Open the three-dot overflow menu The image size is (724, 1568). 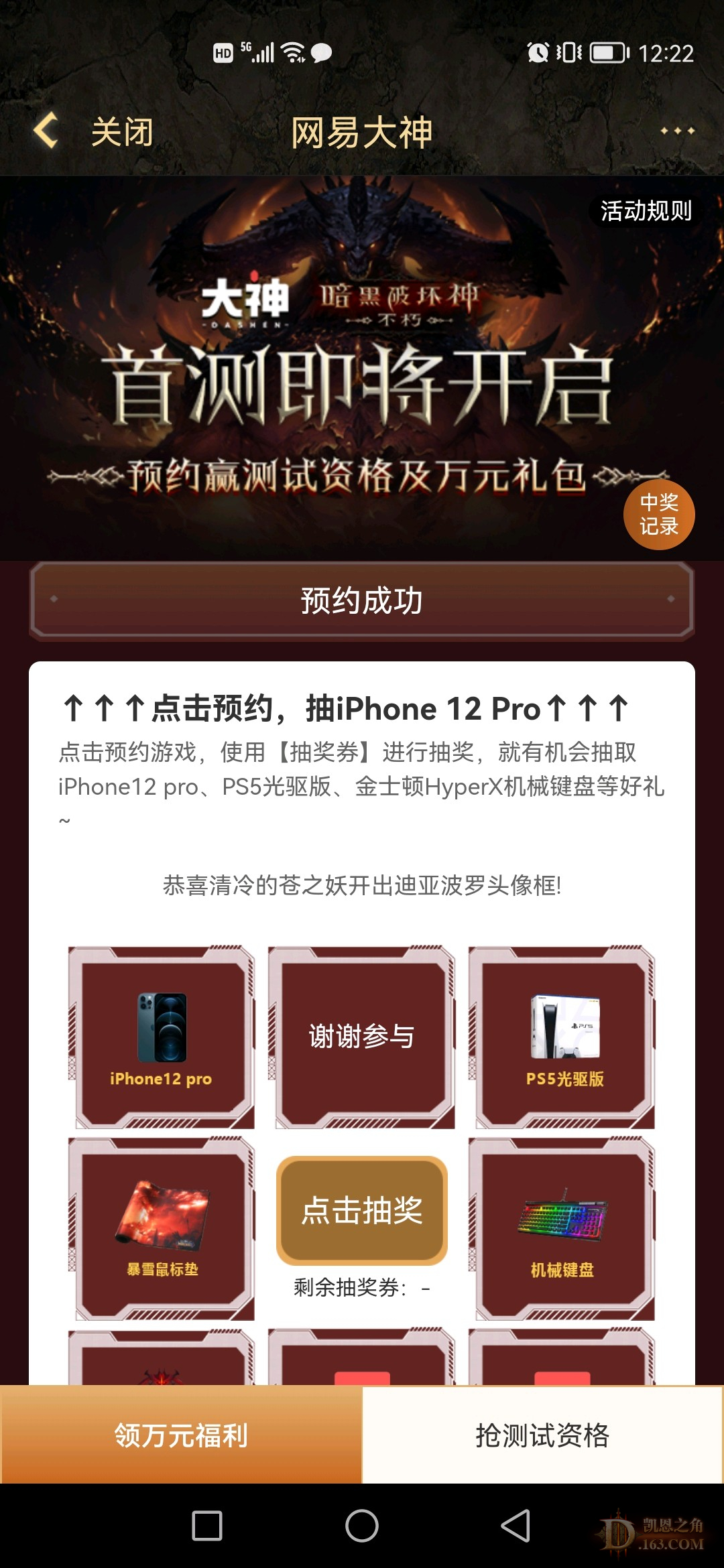677,131
